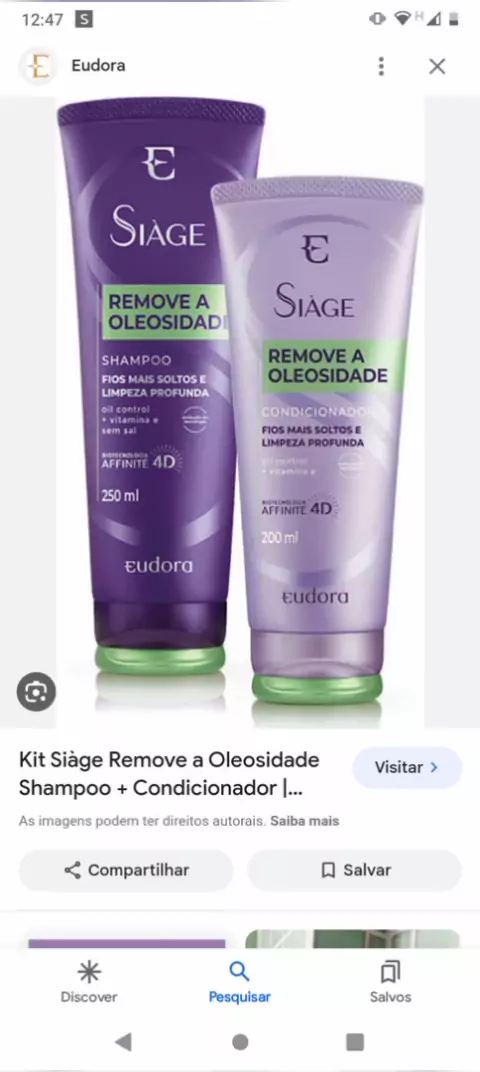The height and width of the screenshot is (1072, 480).
Task: Tap Visitar to open the Eudora page
Action: click(x=407, y=768)
